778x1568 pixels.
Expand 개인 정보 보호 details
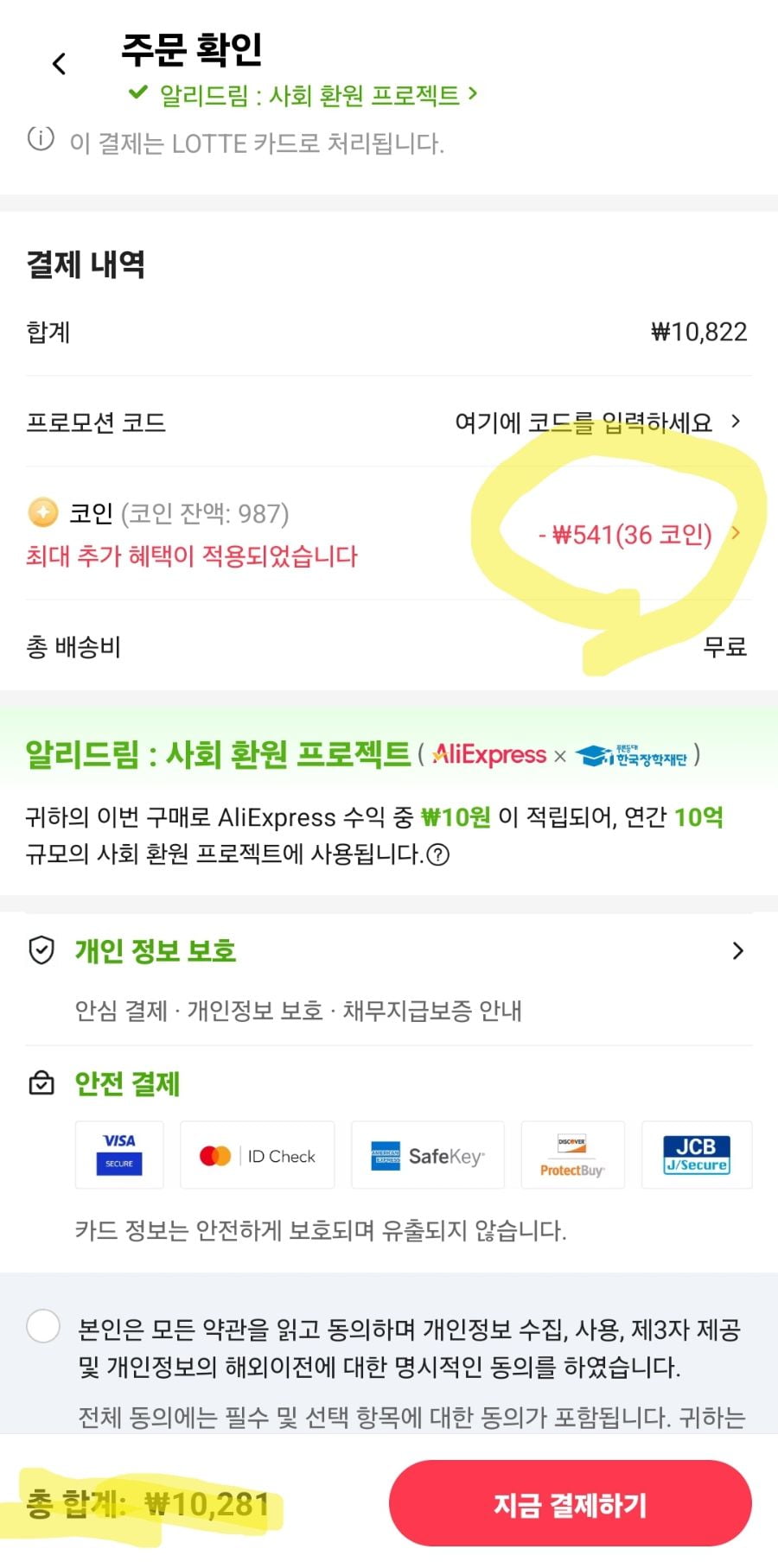(737, 951)
